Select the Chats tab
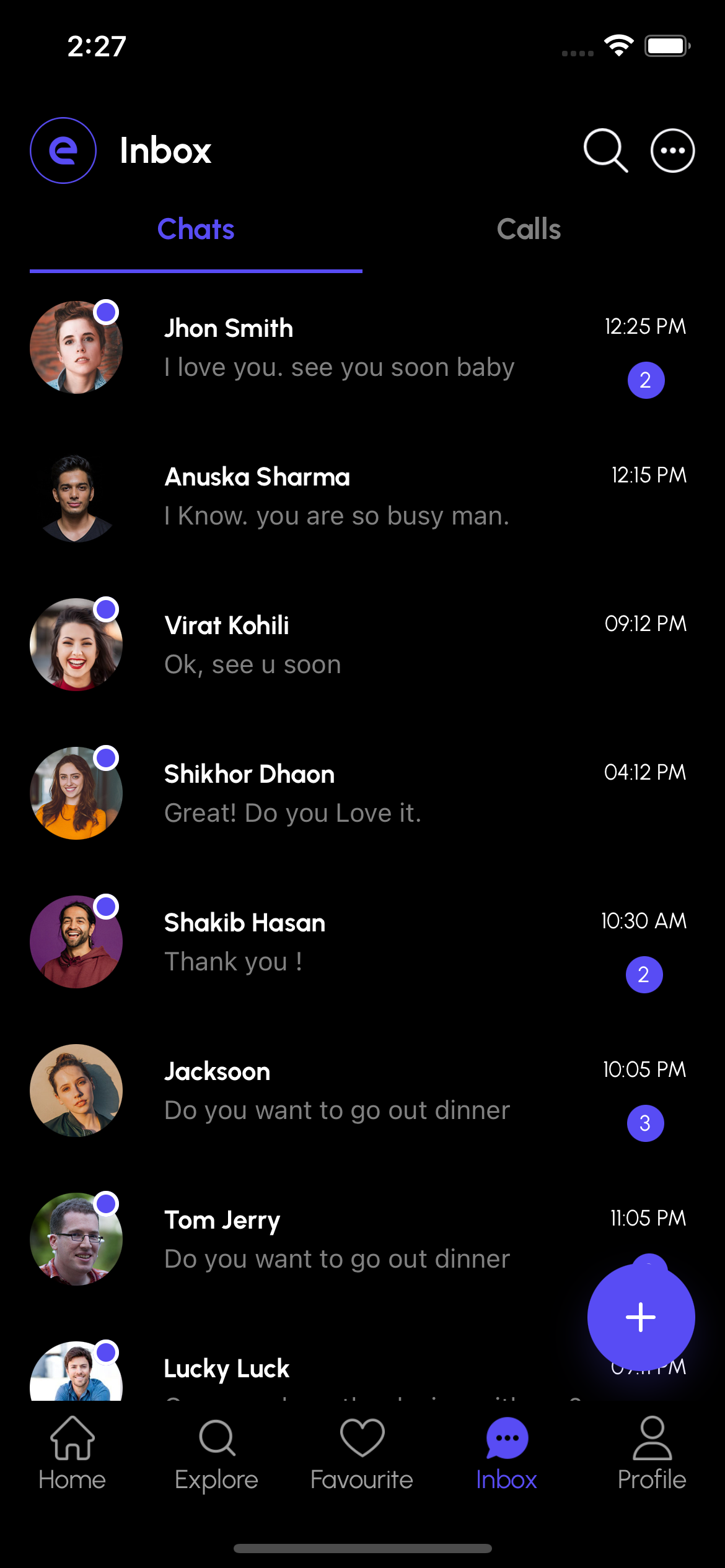 [196, 230]
